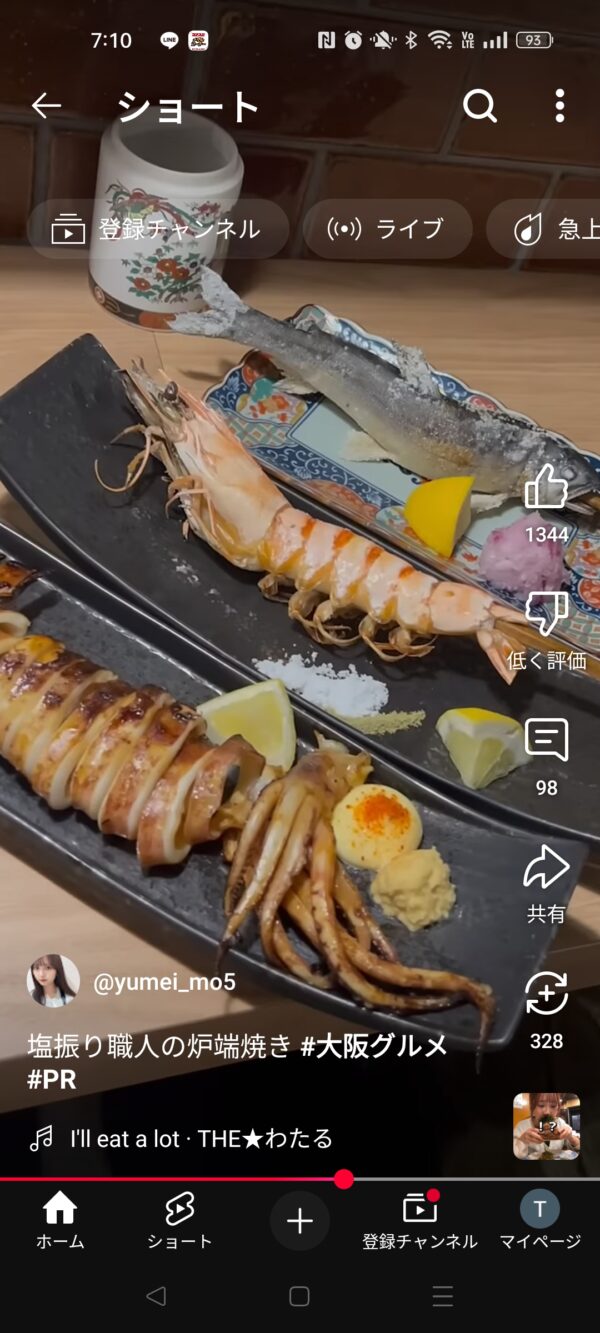Go to the マイページ tab

tap(540, 1221)
